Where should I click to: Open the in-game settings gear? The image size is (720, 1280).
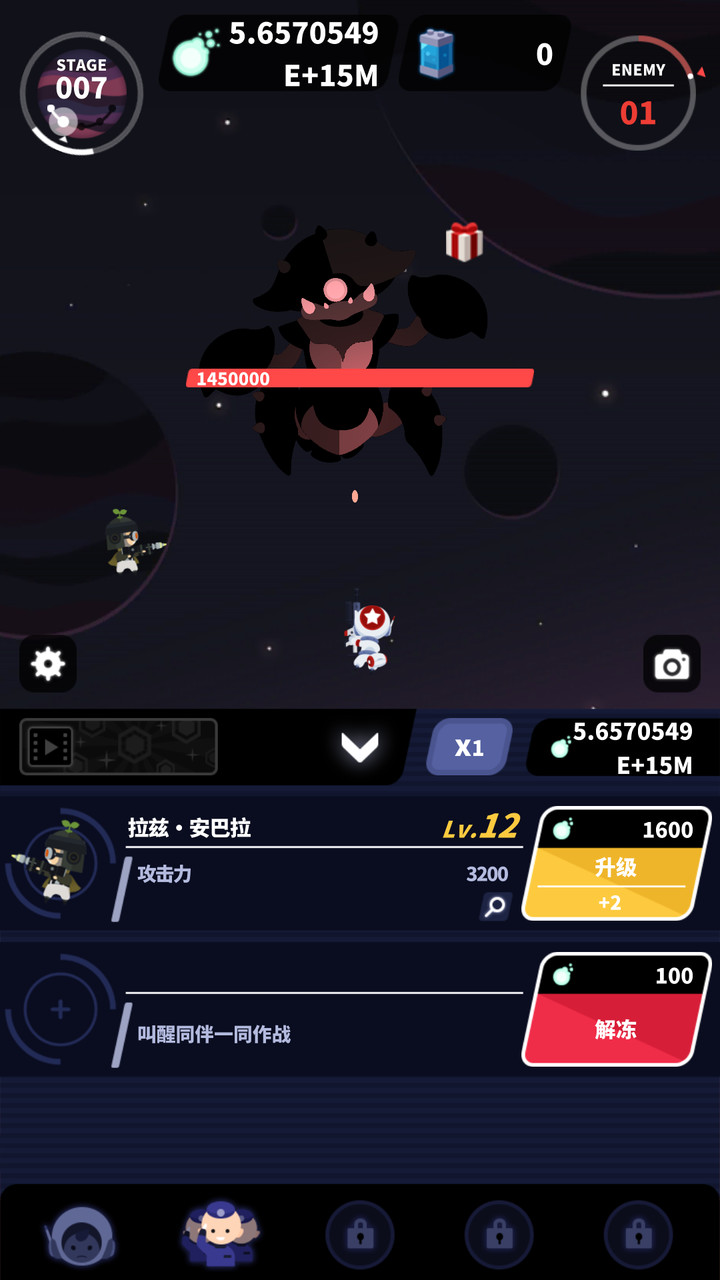pos(48,664)
